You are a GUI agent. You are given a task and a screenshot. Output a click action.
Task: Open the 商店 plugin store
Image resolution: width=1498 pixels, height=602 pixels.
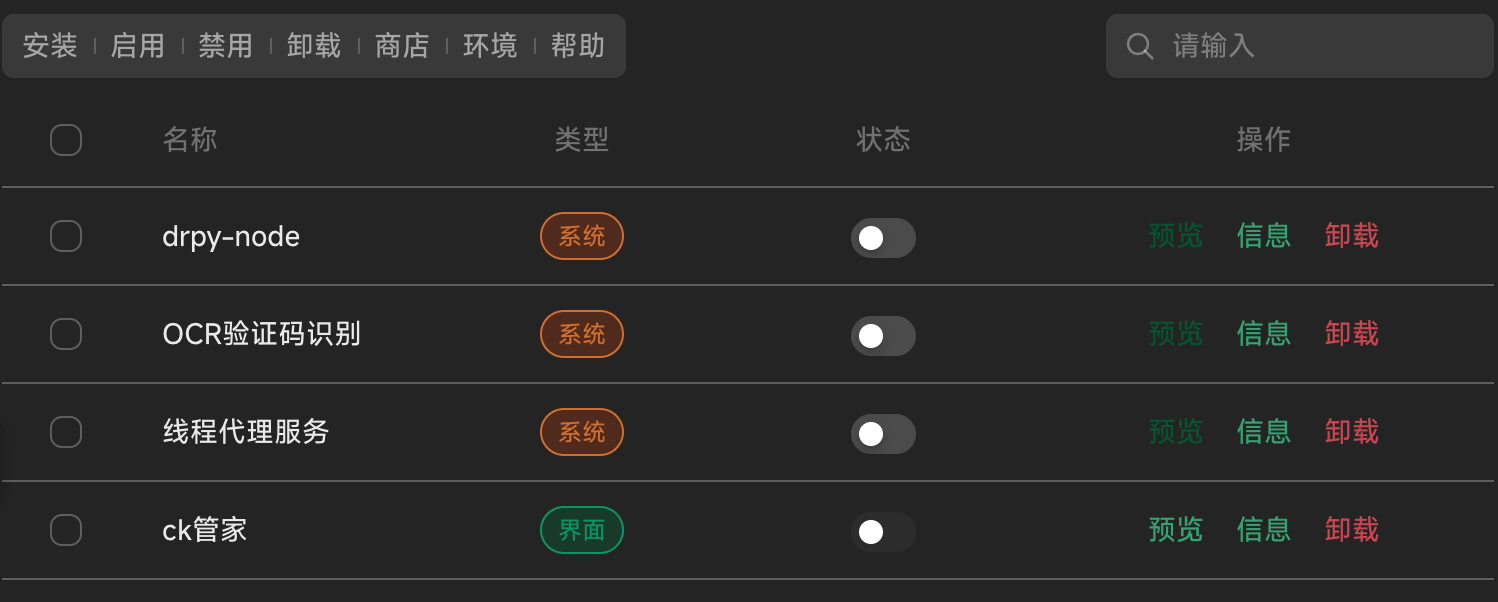(402, 46)
